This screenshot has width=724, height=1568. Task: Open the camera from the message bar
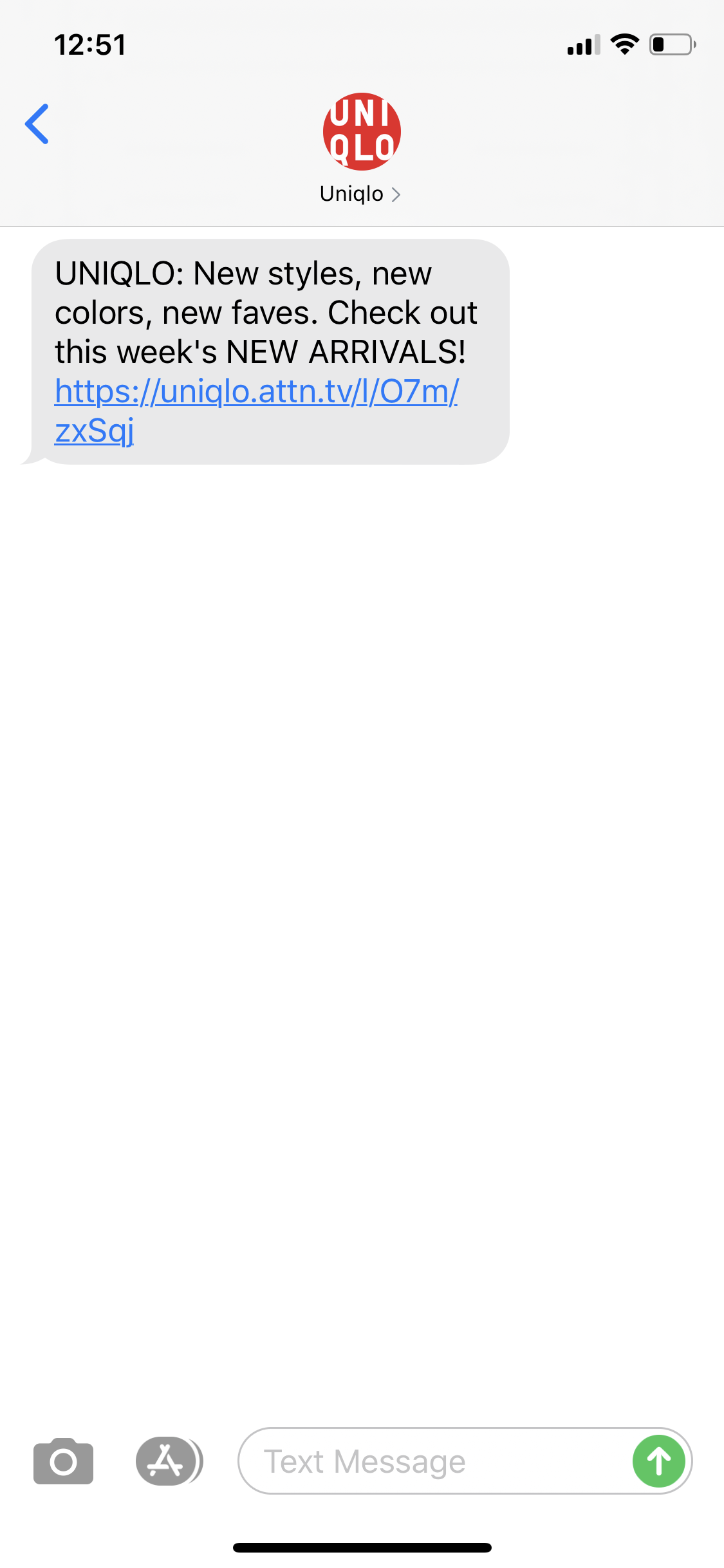click(x=62, y=1460)
